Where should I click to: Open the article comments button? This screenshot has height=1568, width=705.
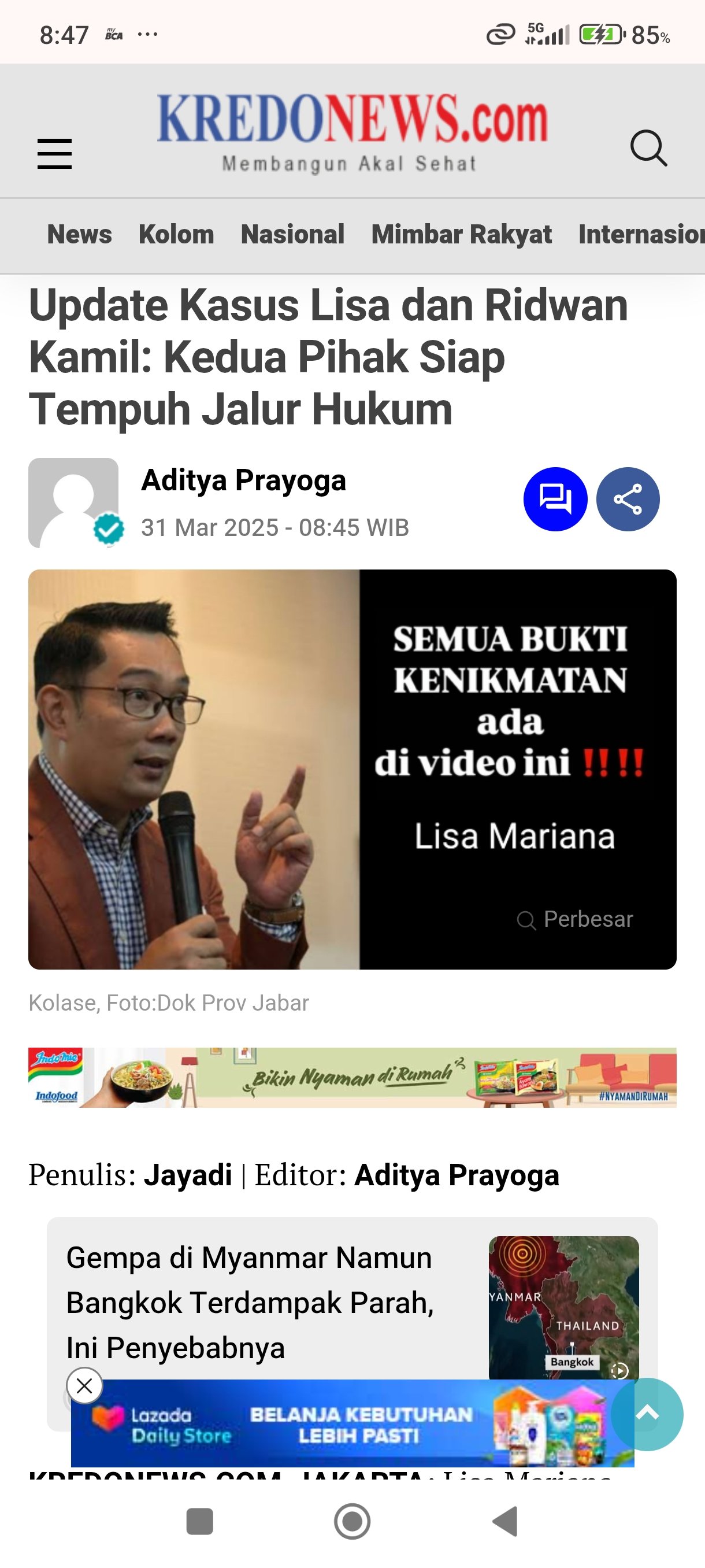(x=555, y=499)
